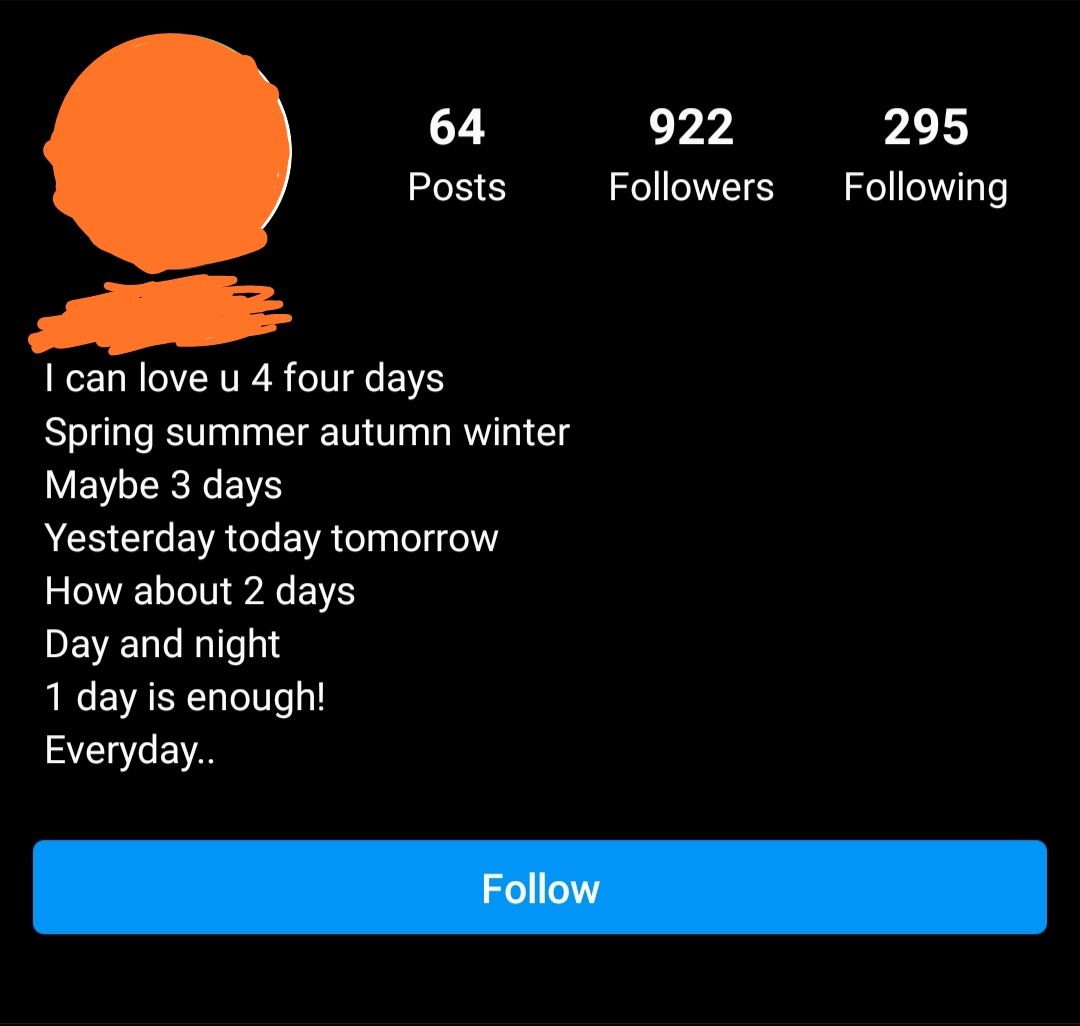1080x1026 pixels.
Task: Open the 922 Followers list
Action: (x=691, y=155)
